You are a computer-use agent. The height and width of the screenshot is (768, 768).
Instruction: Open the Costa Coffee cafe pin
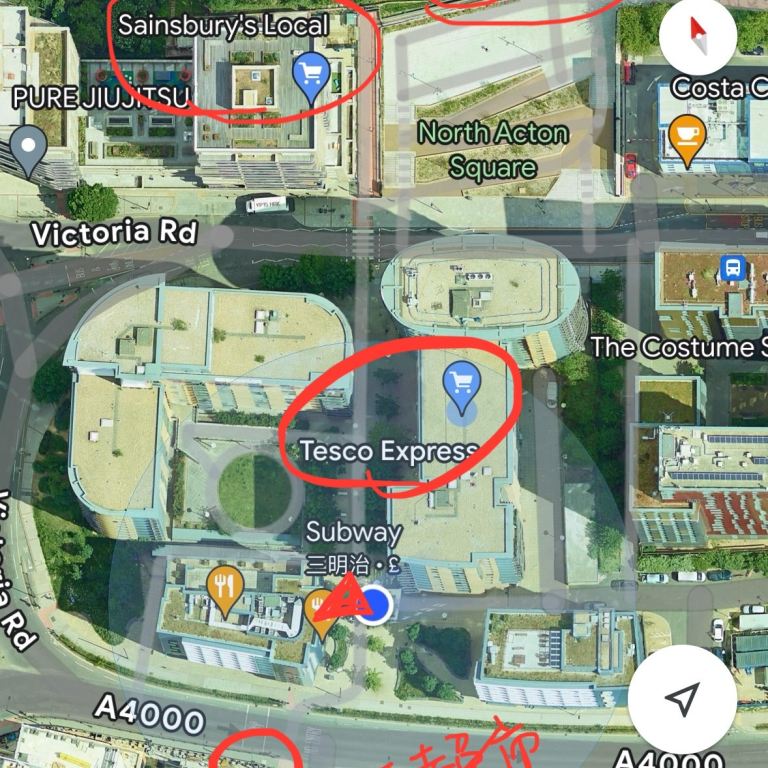tap(686, 136)
